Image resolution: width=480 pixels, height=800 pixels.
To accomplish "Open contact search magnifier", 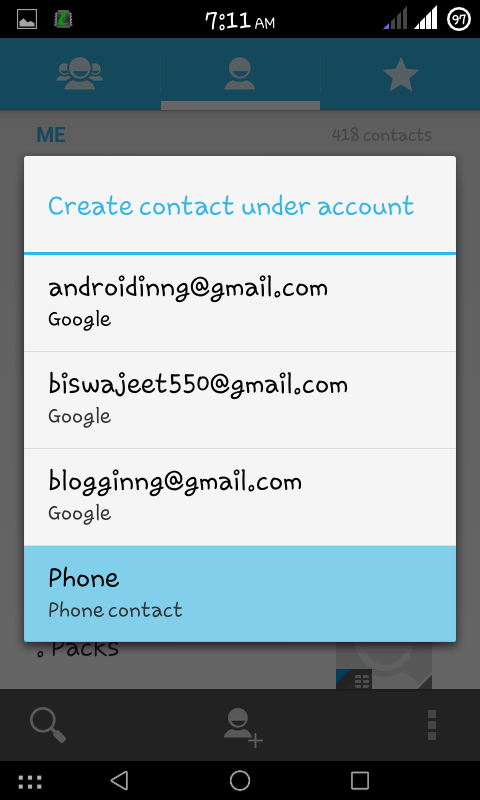I will [48, 726].
